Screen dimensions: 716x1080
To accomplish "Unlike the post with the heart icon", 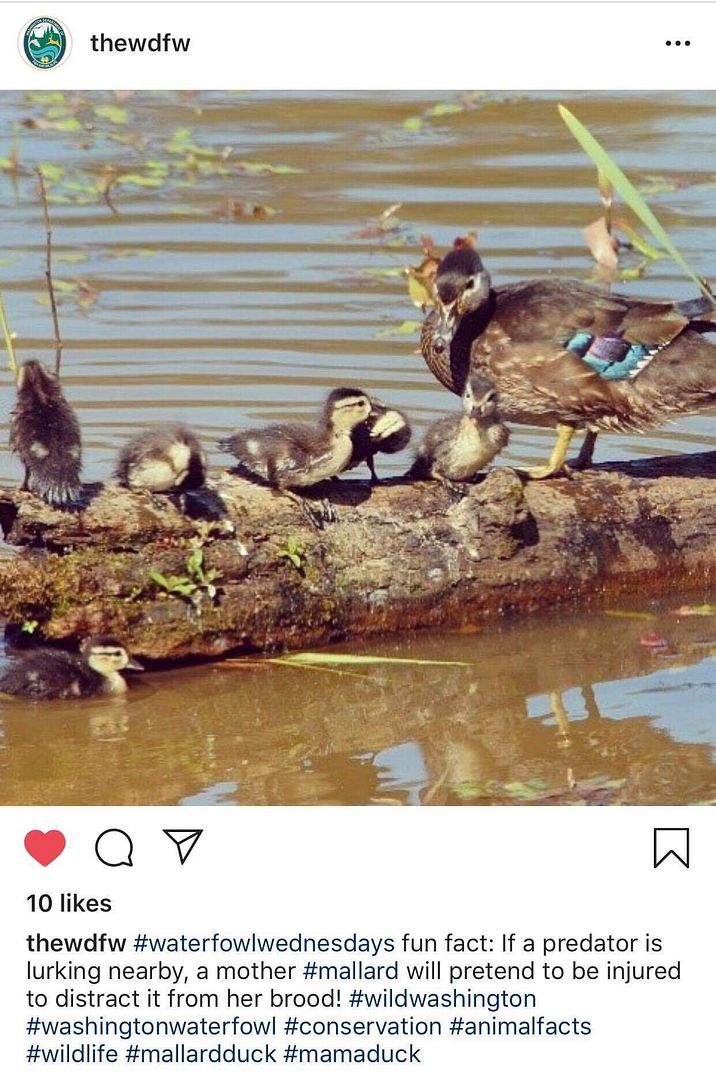I will [x=45, y=848].
